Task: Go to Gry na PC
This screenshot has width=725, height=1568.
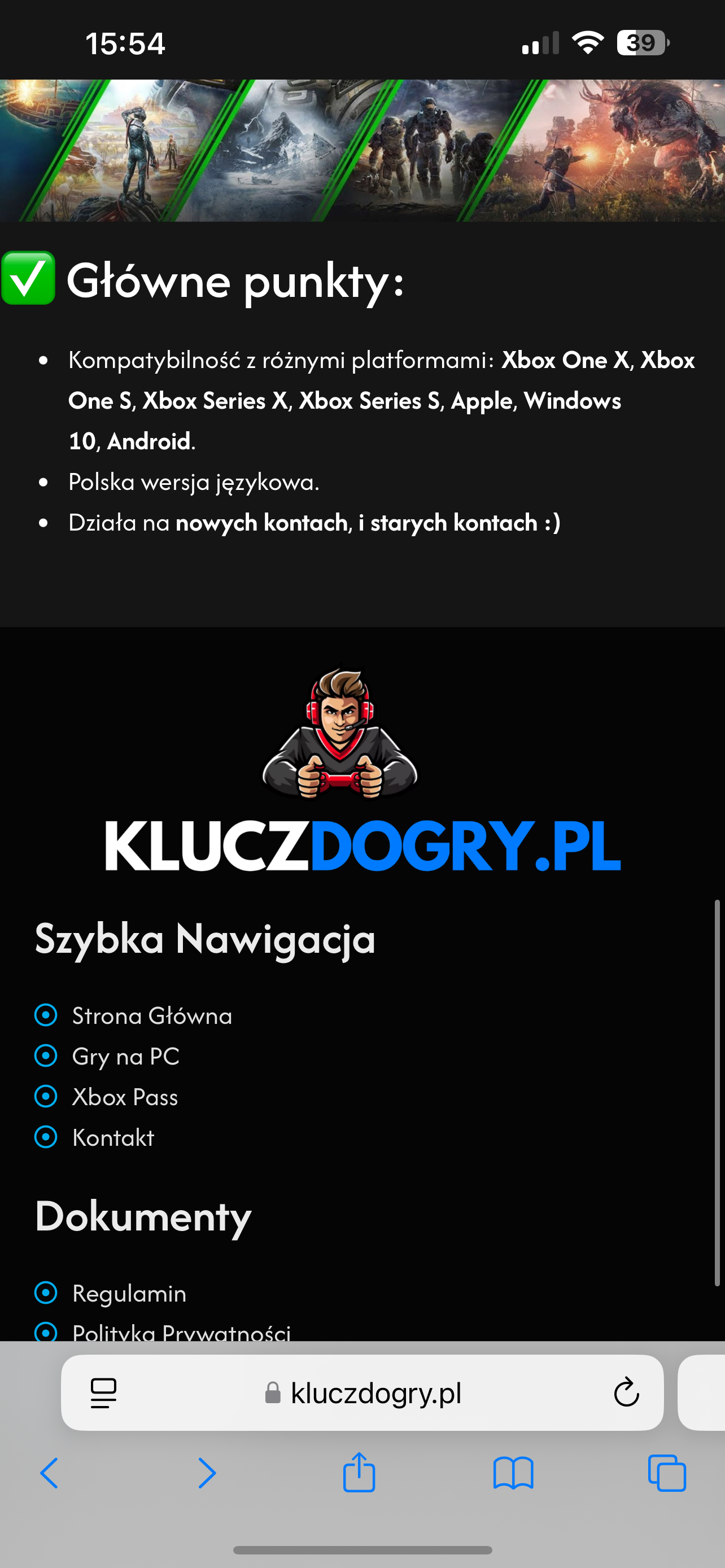Action: coord(125,1056)
